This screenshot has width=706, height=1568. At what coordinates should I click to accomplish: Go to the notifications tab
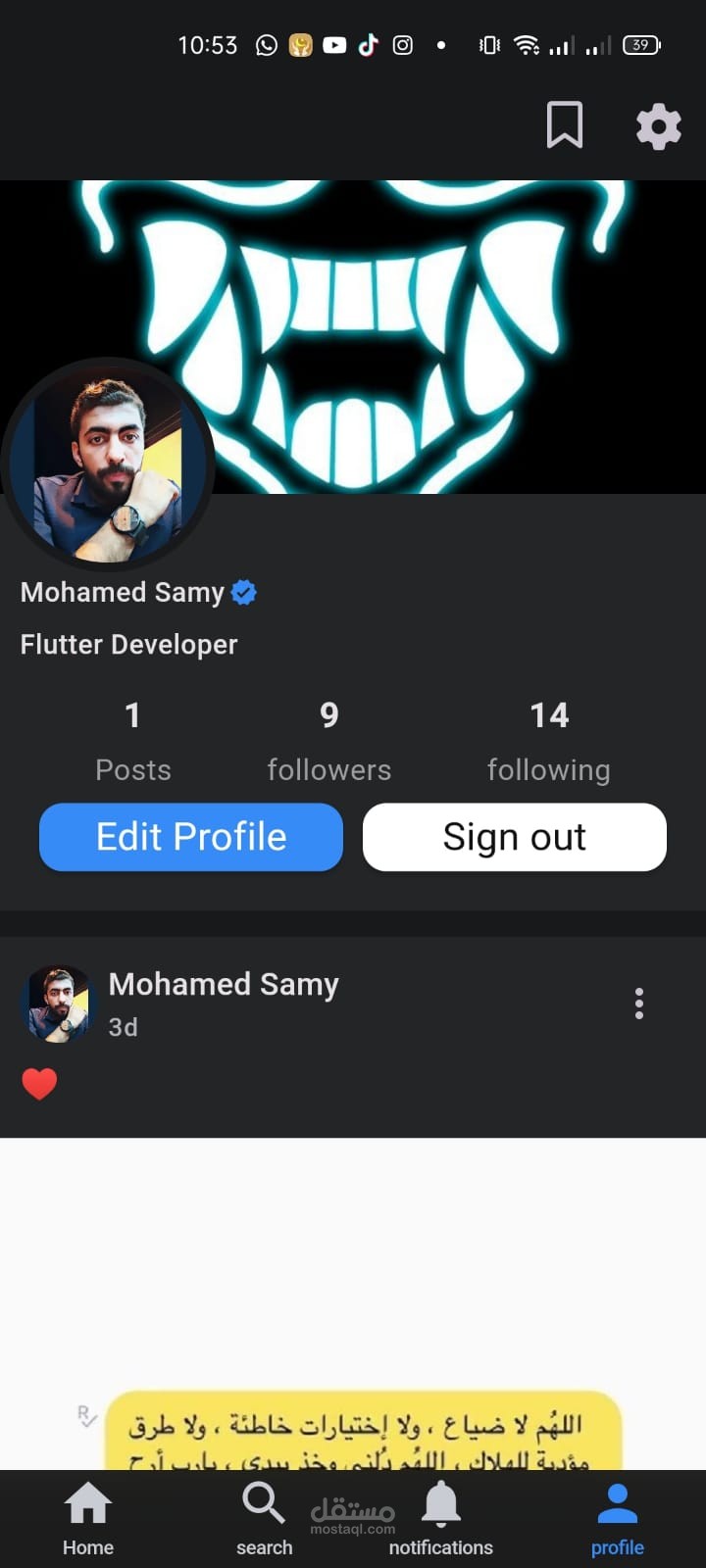click(x=441, y=1517)
